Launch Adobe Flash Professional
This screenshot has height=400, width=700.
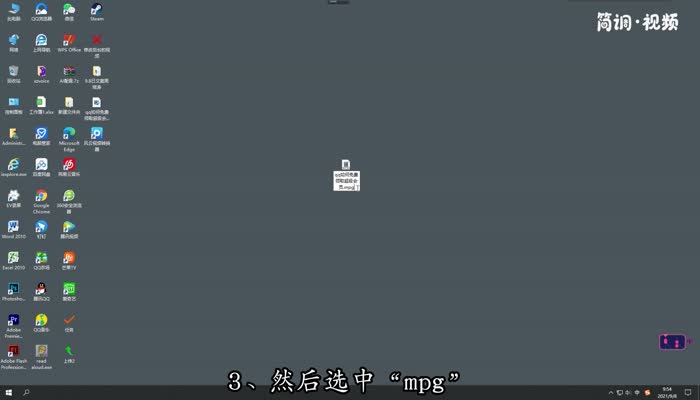[x=14, y=352]
